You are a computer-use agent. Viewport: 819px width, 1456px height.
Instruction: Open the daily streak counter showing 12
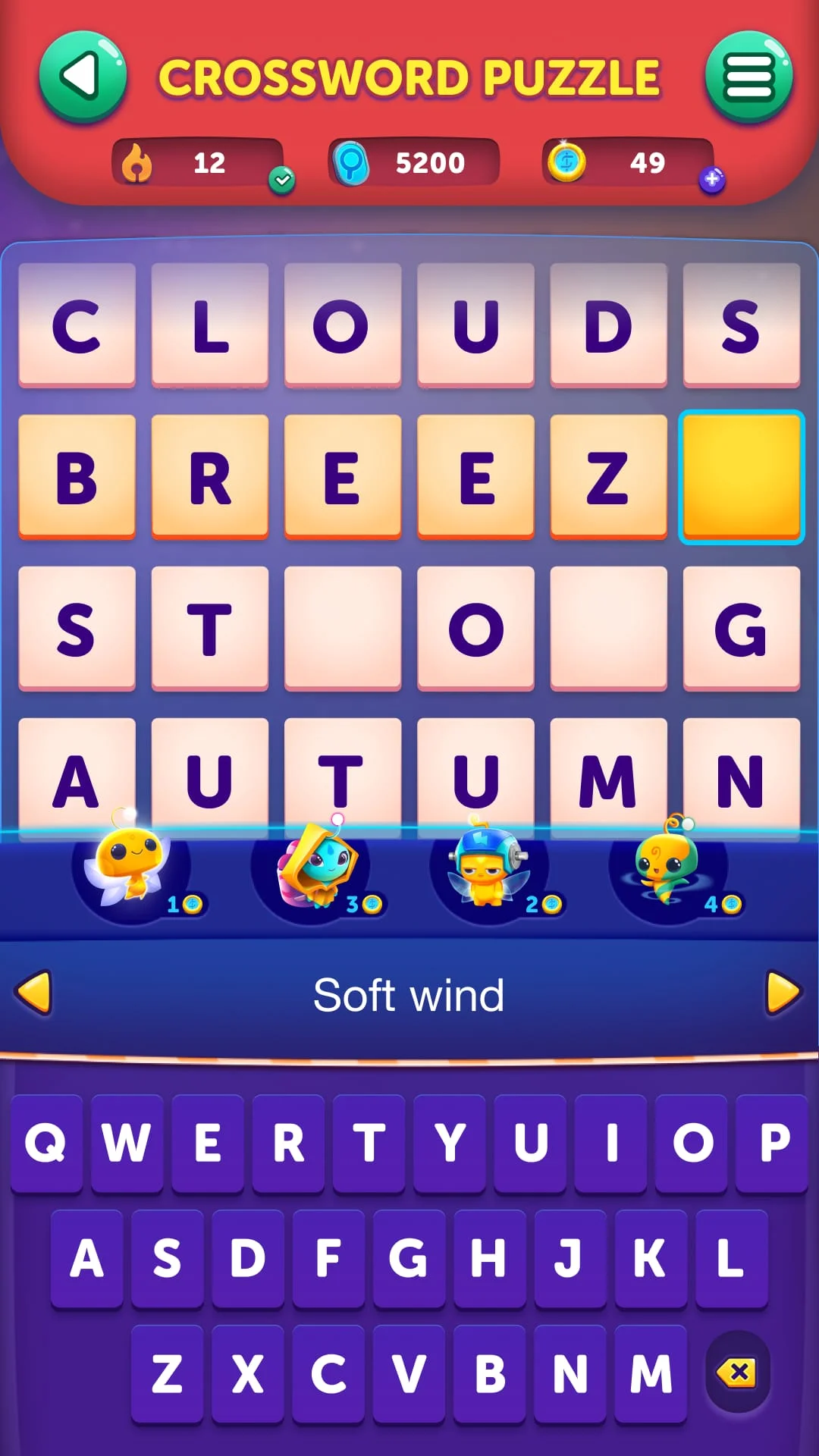[197, 162]
